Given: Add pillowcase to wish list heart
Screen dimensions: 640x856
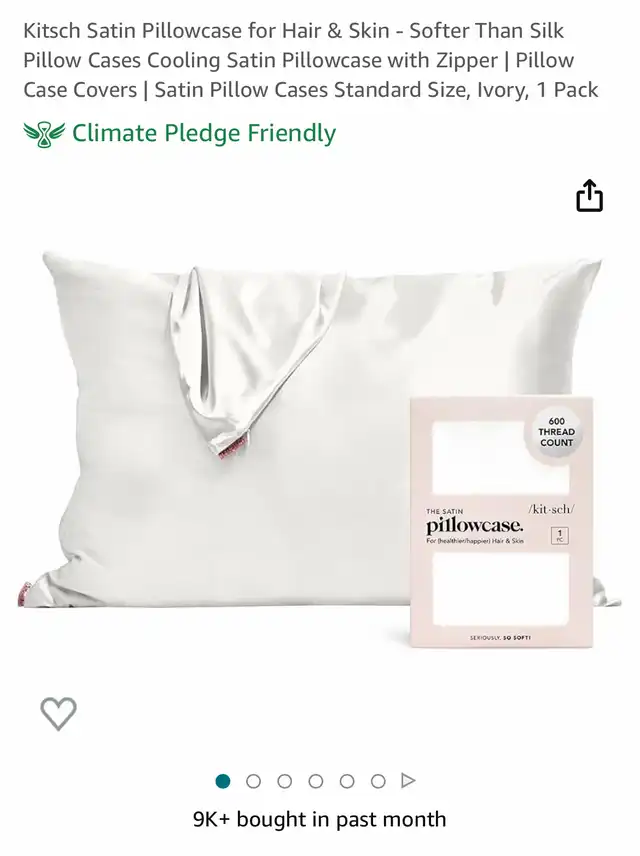Looking at the screenshot, I should point(58,713).
